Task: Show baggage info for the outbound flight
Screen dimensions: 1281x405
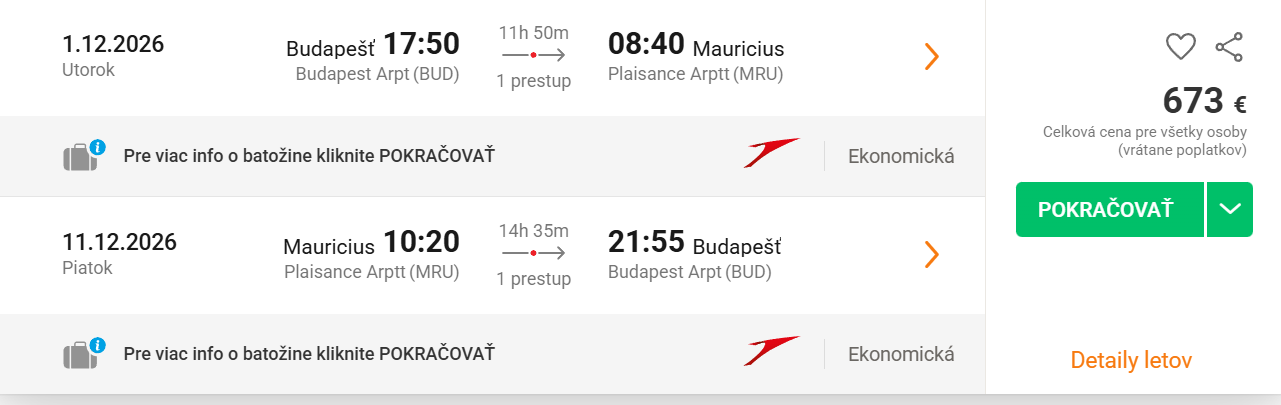Action: (x=84, y=155)
